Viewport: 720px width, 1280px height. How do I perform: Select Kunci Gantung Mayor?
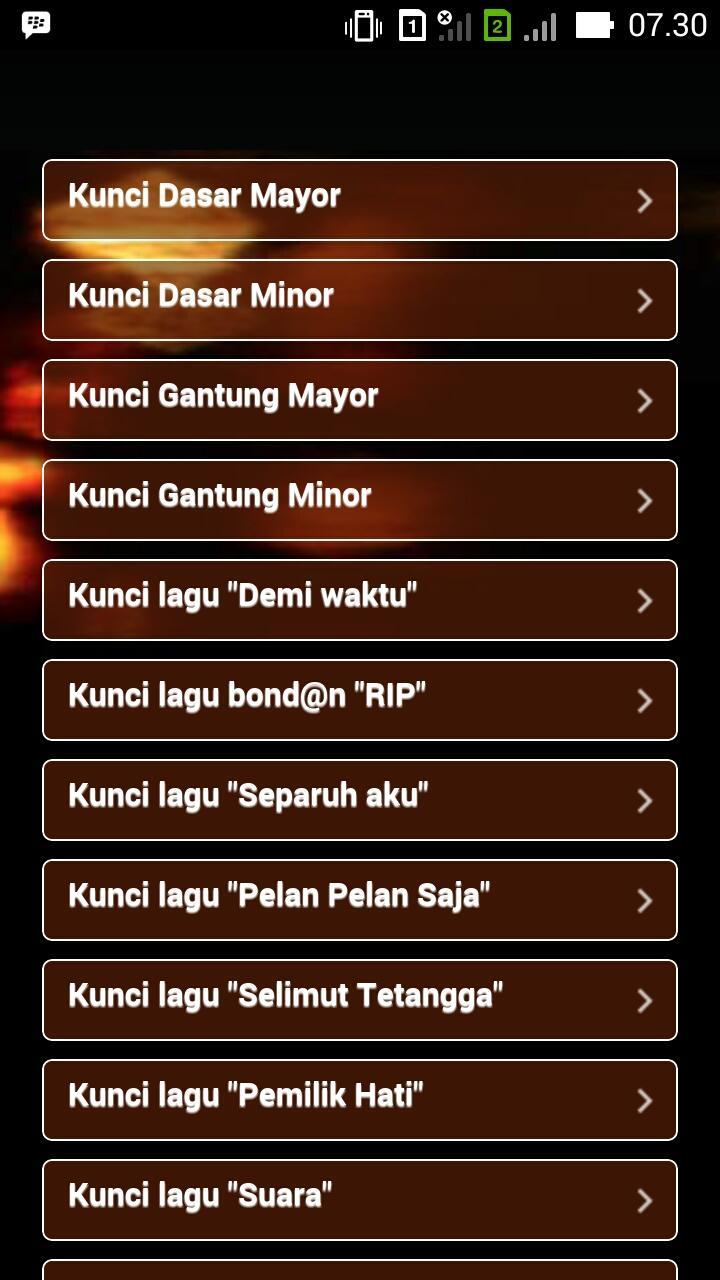point(359,400)
